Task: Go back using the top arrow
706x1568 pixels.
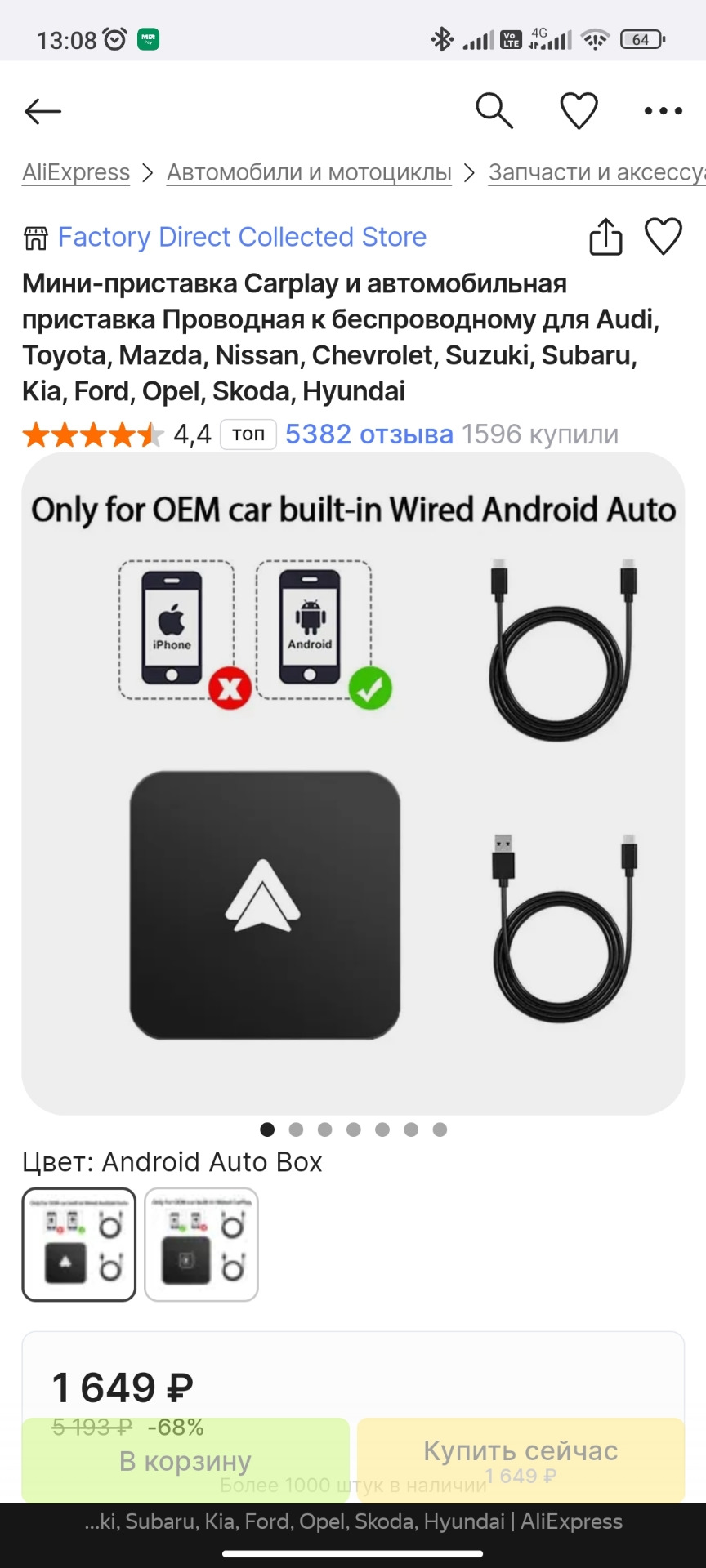Action: 42,111
